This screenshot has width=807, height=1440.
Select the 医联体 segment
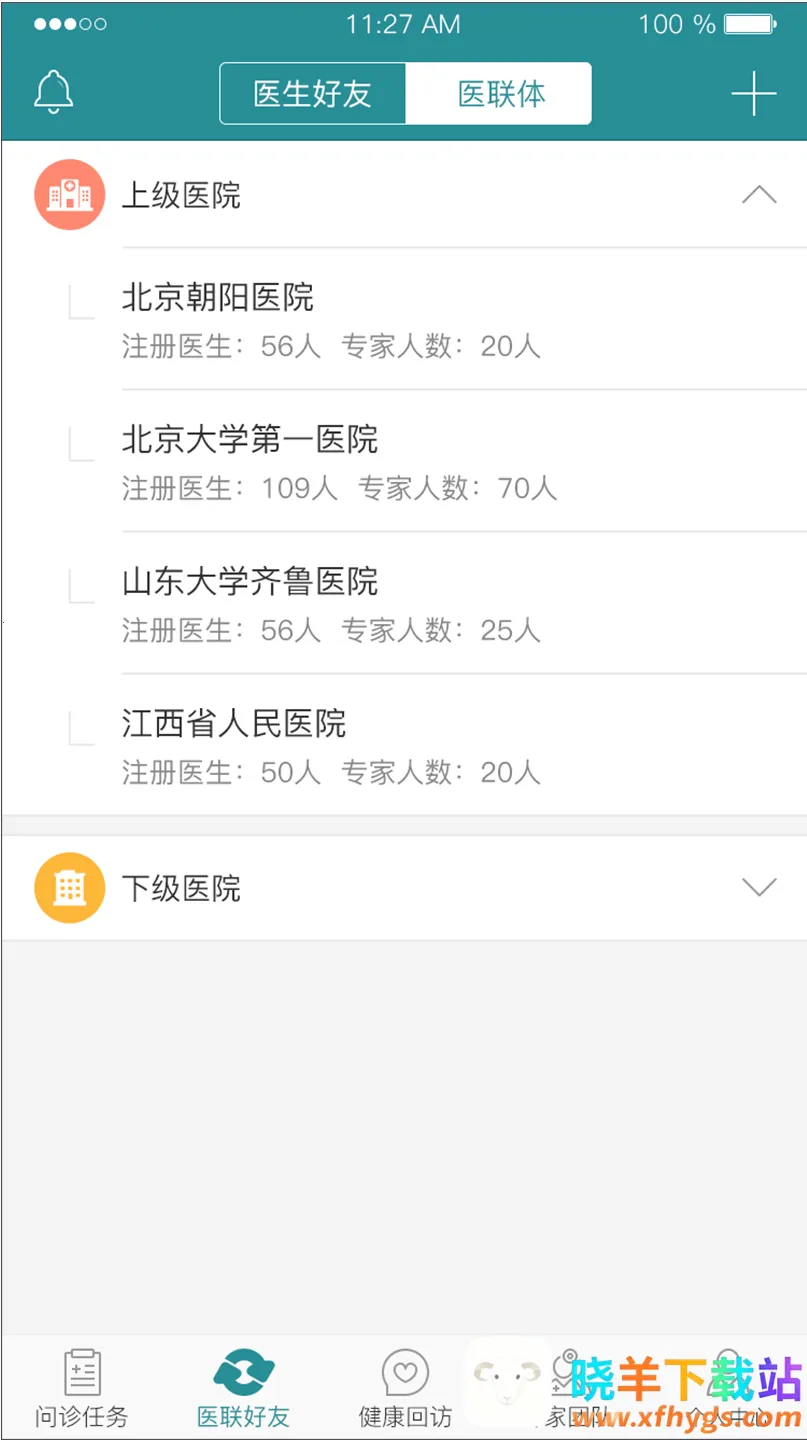[501, 94]
